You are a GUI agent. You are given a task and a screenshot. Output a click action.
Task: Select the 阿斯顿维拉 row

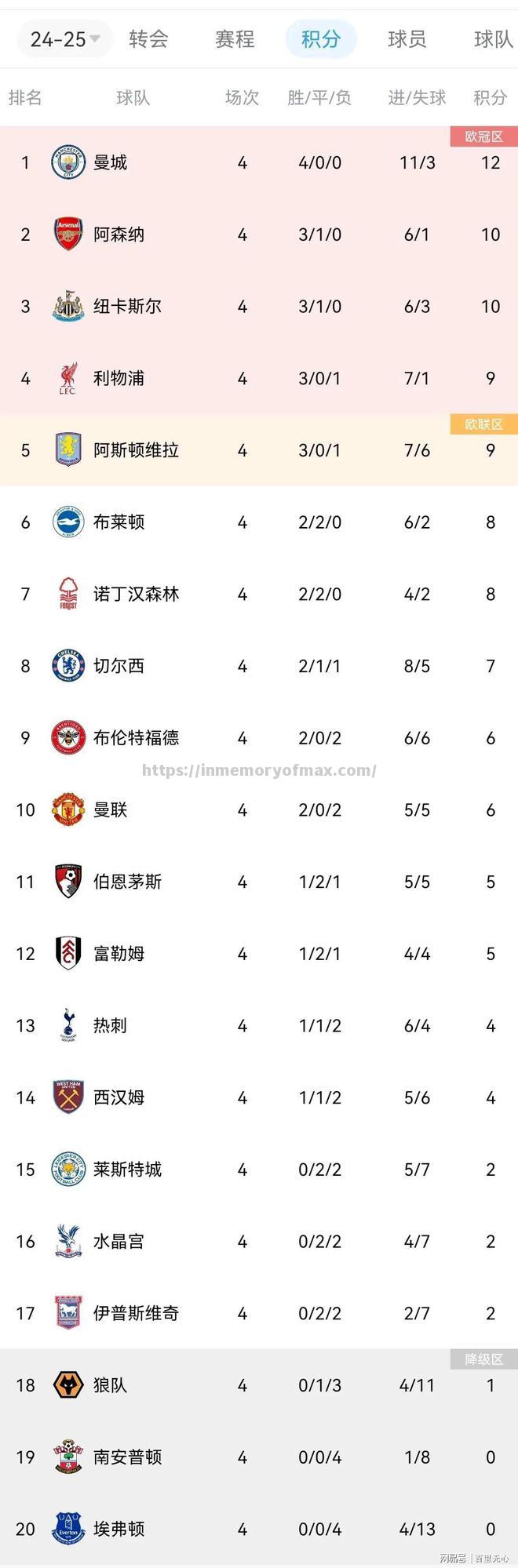pos(136,450)
